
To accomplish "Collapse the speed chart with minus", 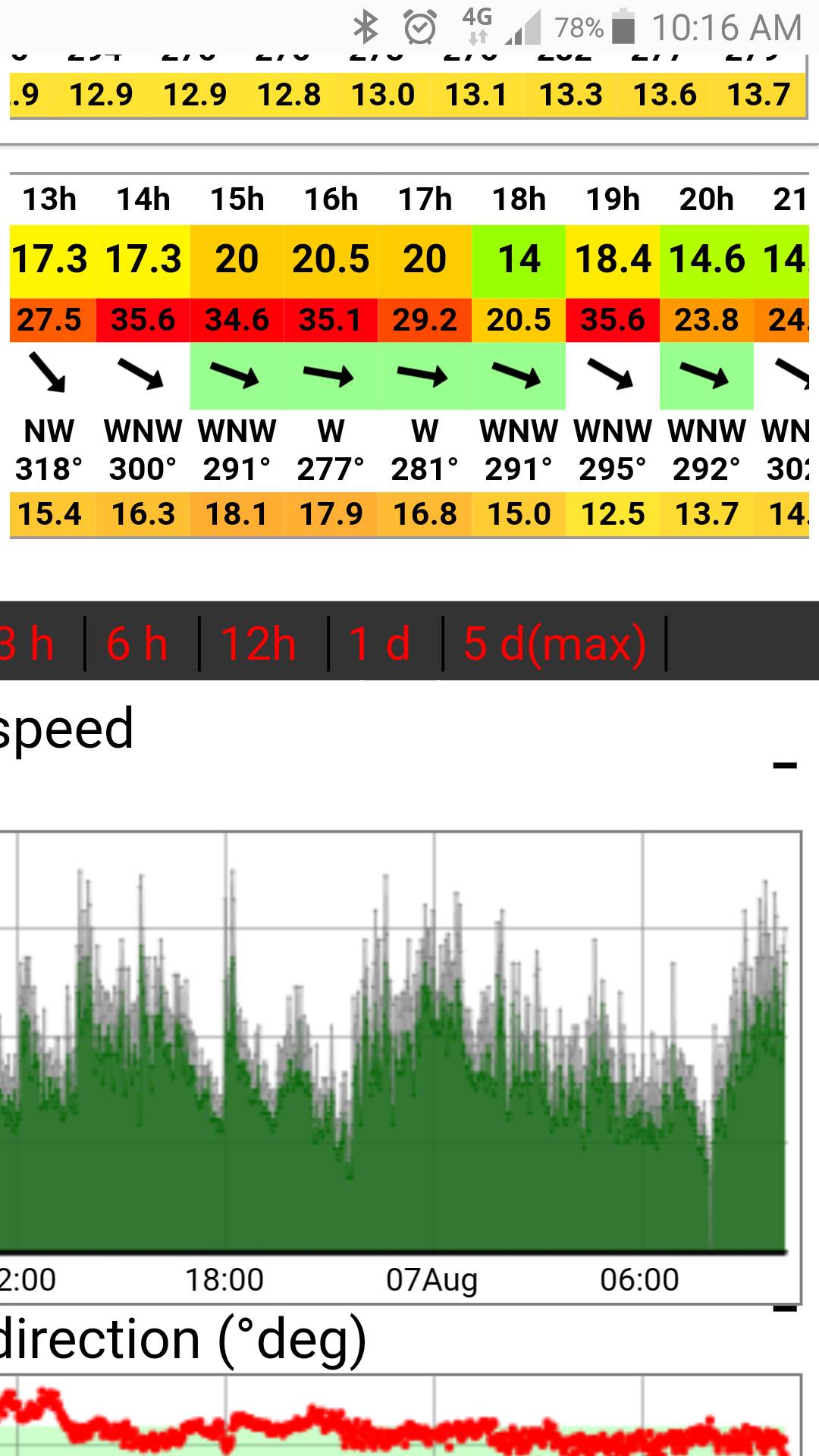I will click(x=785, y=765).
